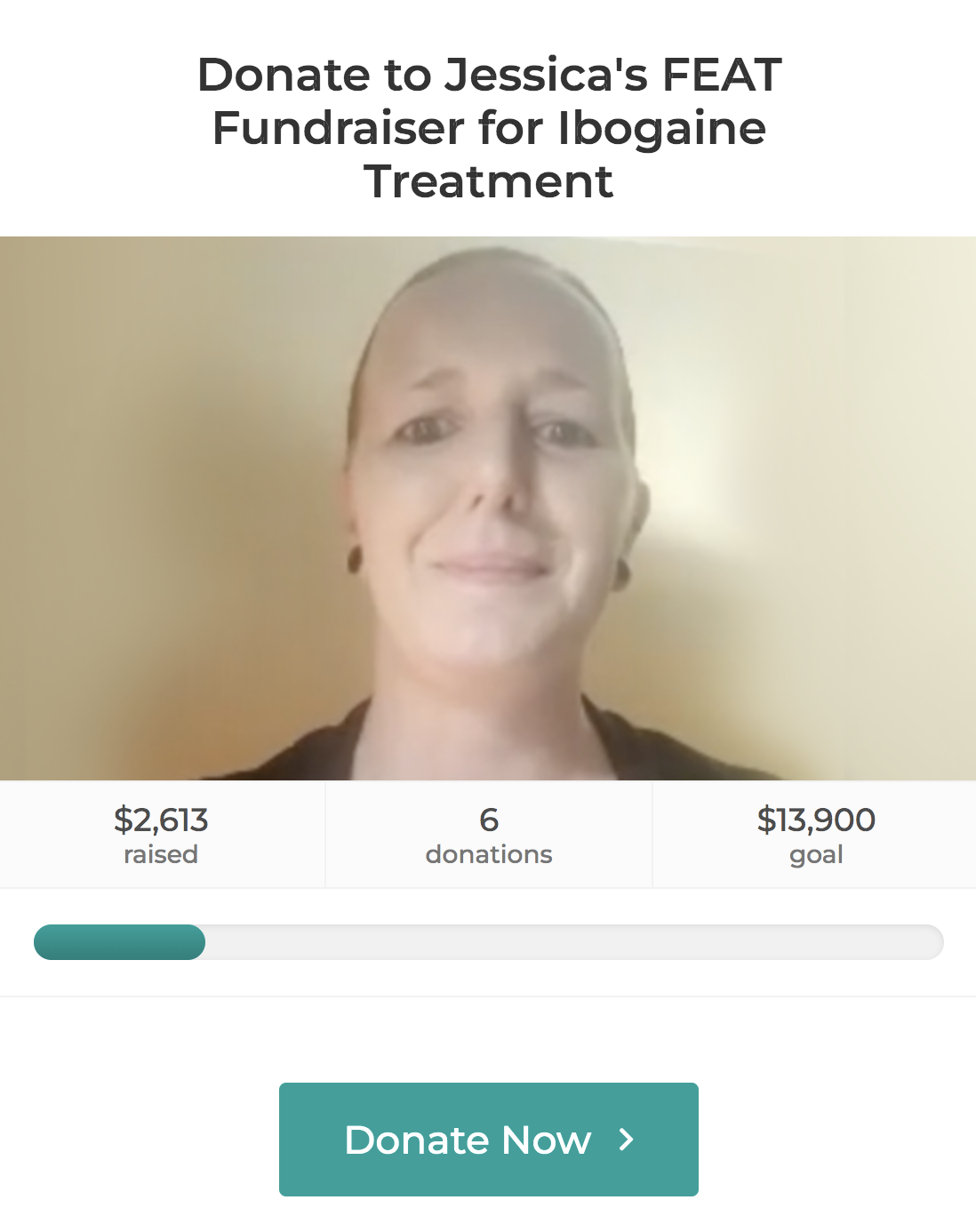Tap the Donate Now button
Screen dimensions: 976x1232
[488, 1139]
